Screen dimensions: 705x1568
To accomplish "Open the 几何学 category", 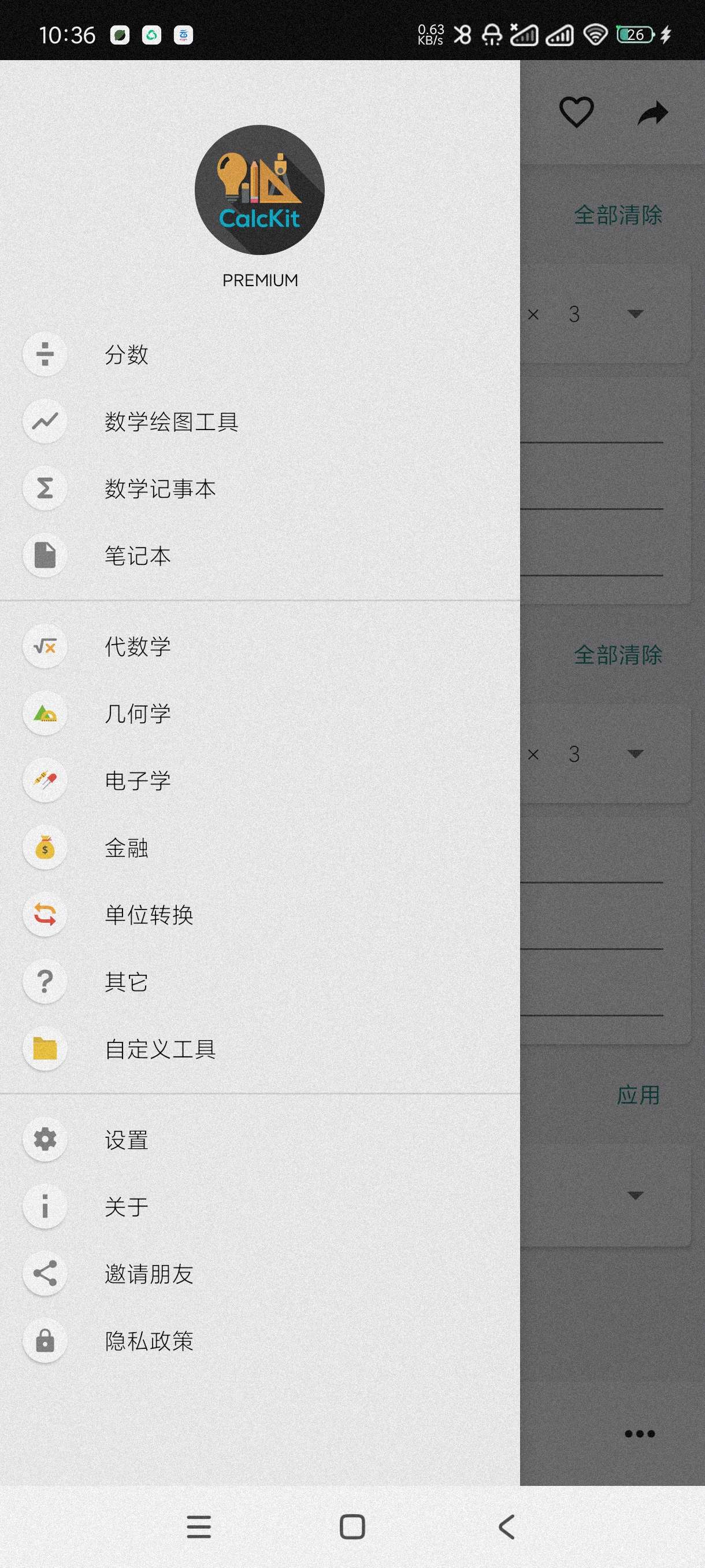I will [138, 713].
